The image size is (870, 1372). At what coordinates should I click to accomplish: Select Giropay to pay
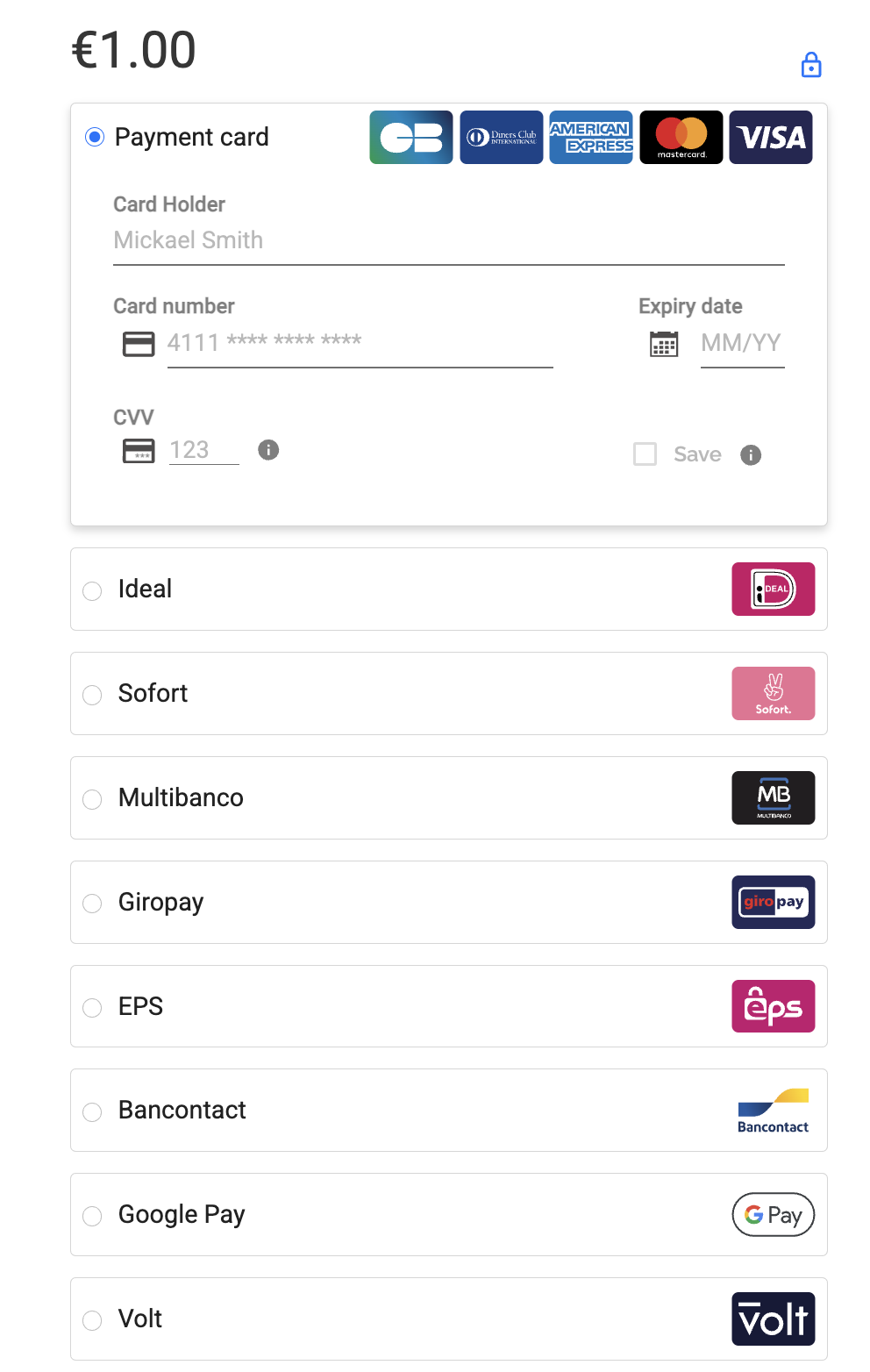92,904
